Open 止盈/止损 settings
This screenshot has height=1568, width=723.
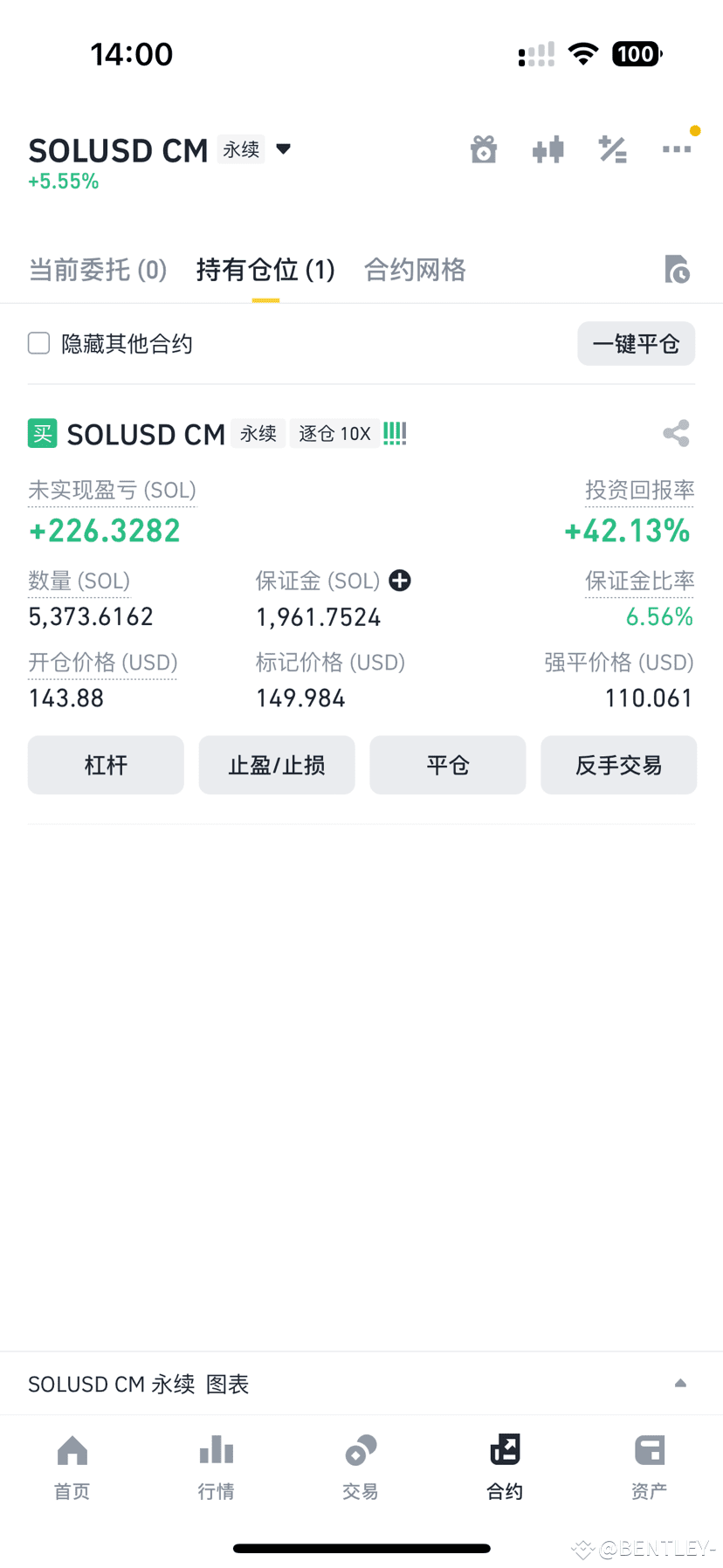(277, 765)
